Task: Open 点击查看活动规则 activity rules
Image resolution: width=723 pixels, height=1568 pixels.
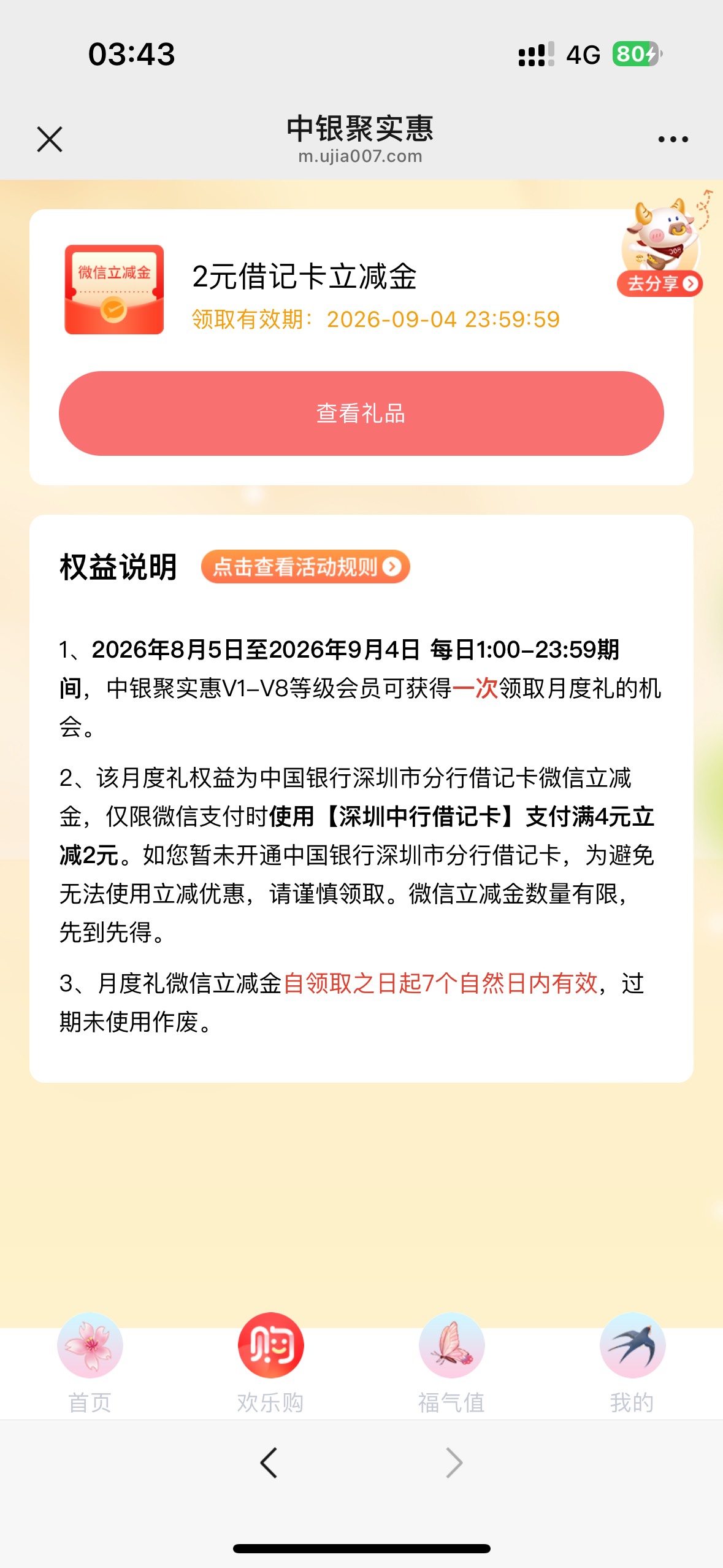Action: pos(305,566)
